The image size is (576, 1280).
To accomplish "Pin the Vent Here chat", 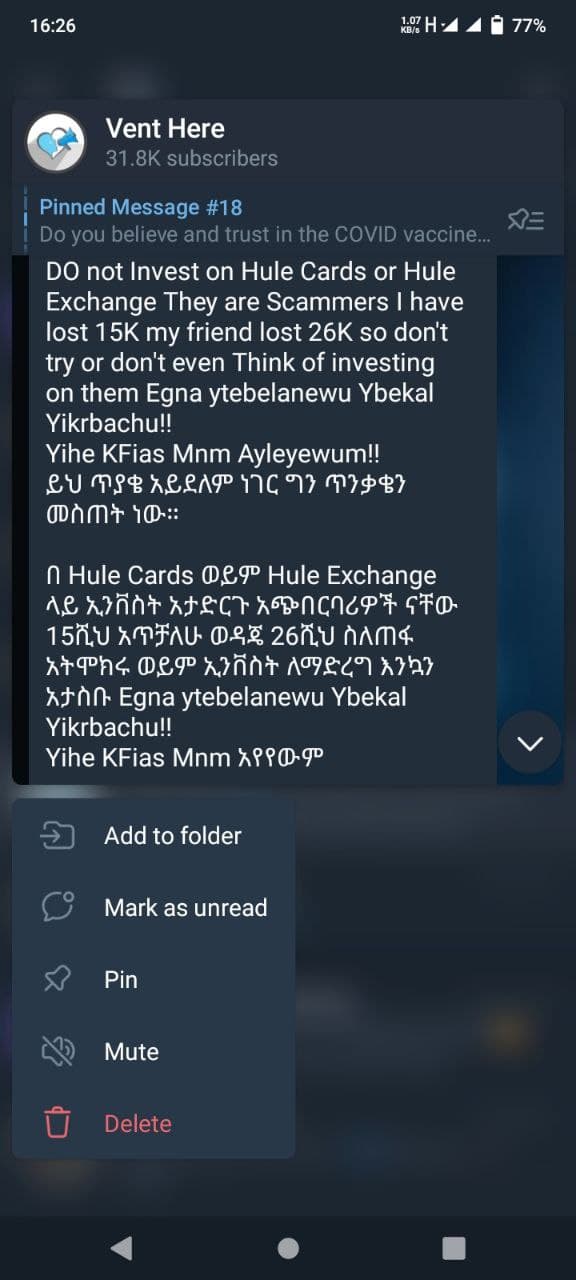I will [x=154, y=980].
